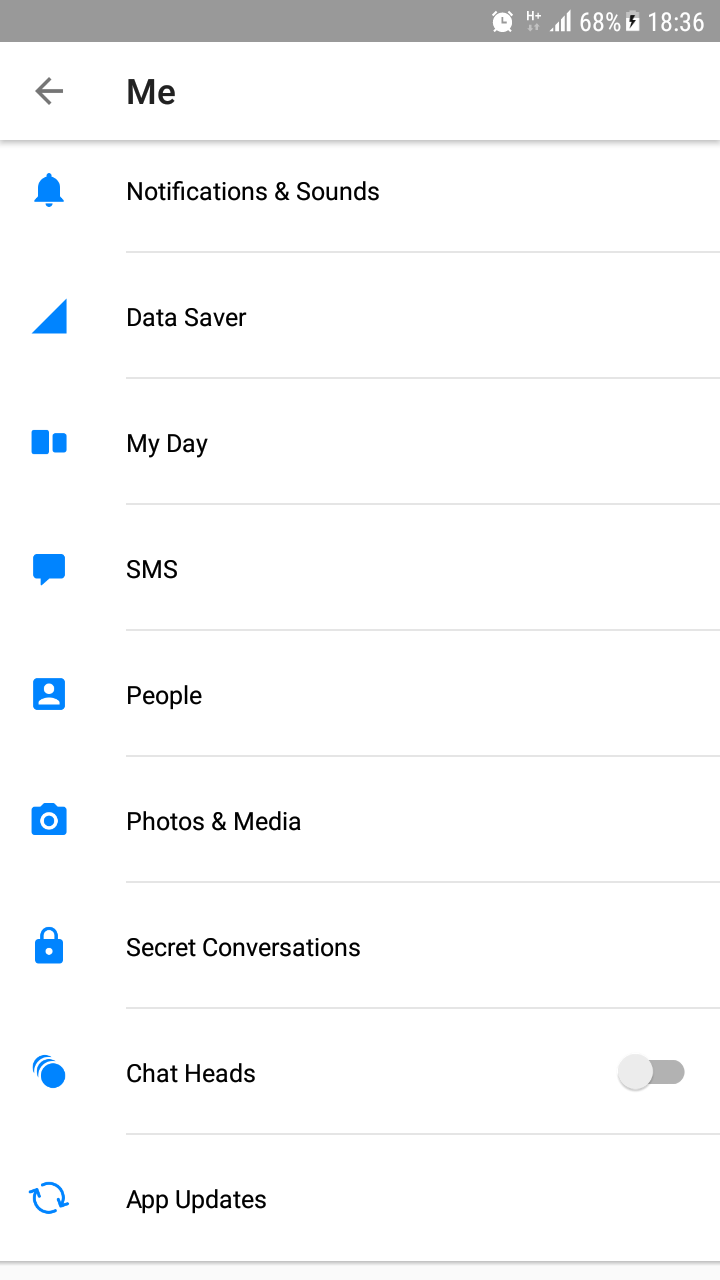Open the People settings row

coord(360,694)
